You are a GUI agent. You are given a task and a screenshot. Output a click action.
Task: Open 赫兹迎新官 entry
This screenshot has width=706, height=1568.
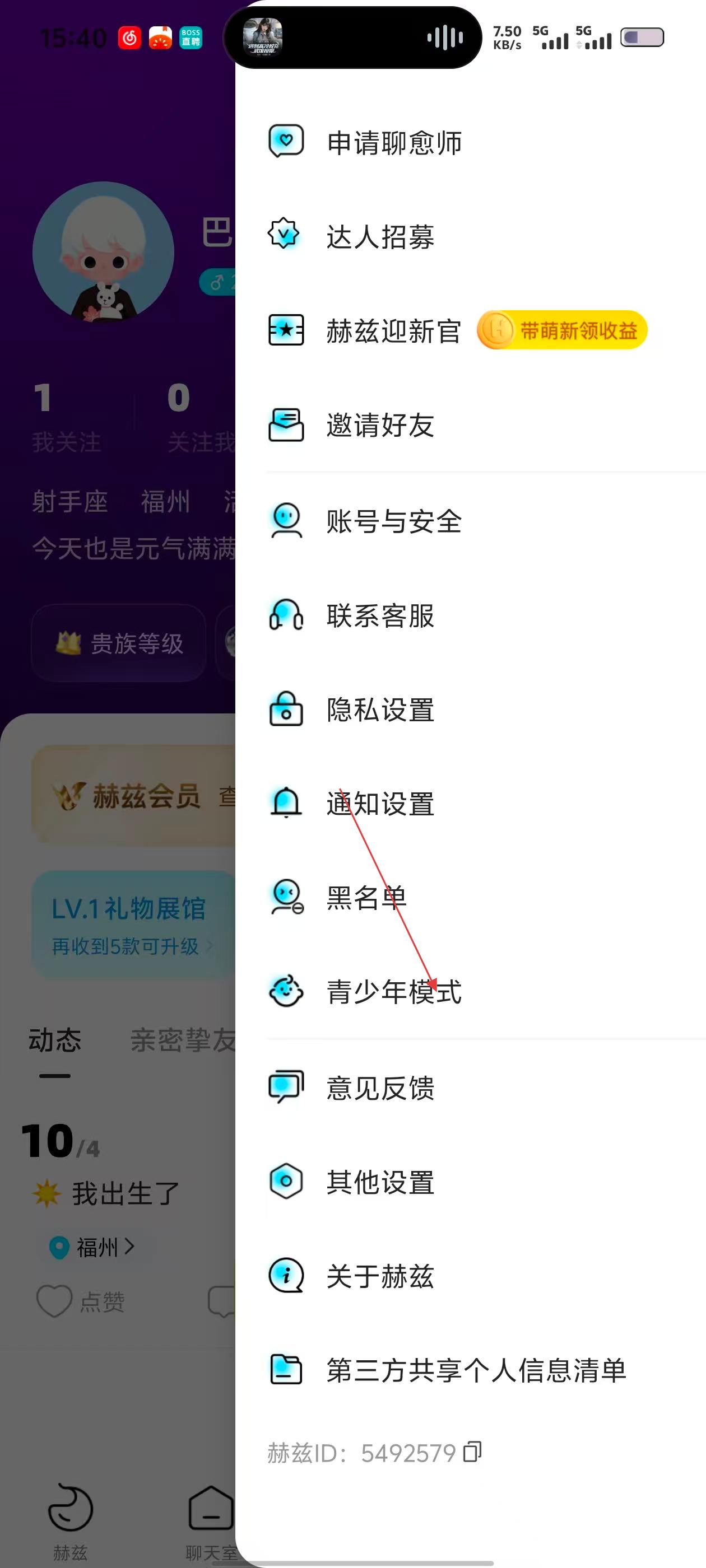click(x=393, y=331)
